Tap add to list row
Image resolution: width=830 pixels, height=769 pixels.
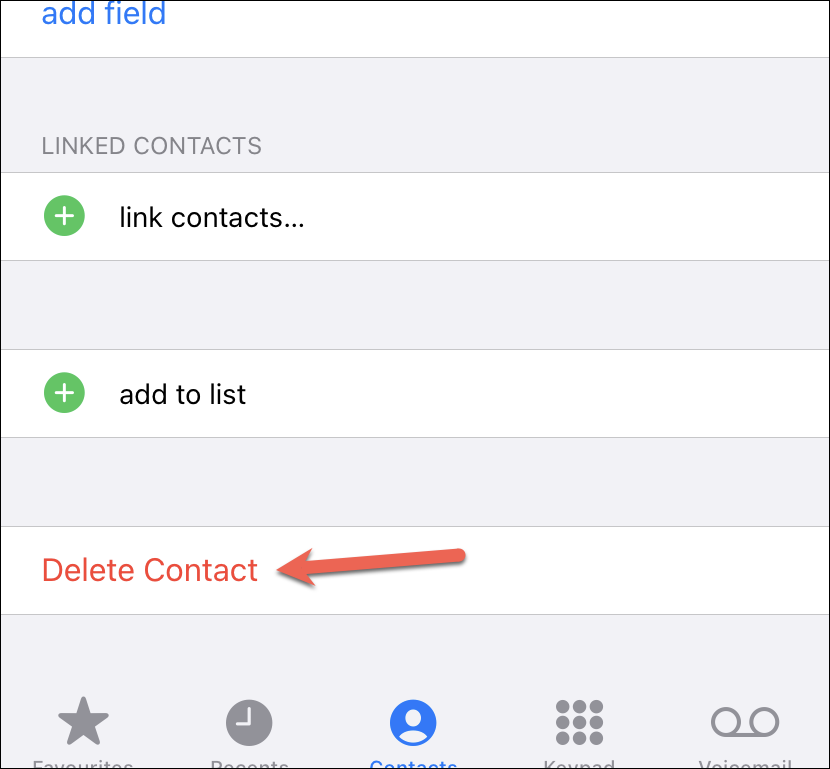182,394
